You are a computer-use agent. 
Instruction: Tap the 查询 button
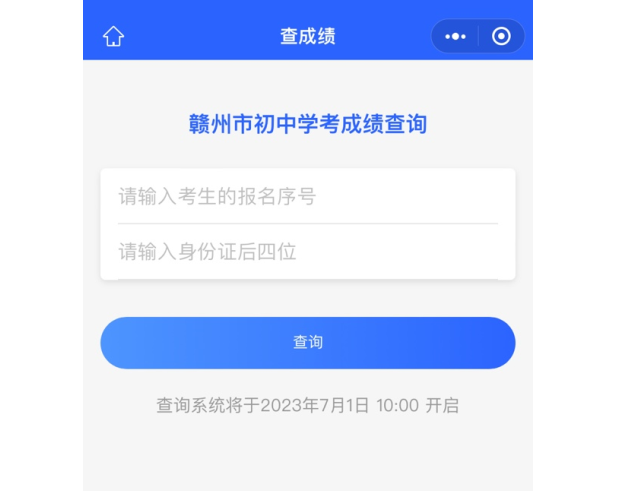307,343
